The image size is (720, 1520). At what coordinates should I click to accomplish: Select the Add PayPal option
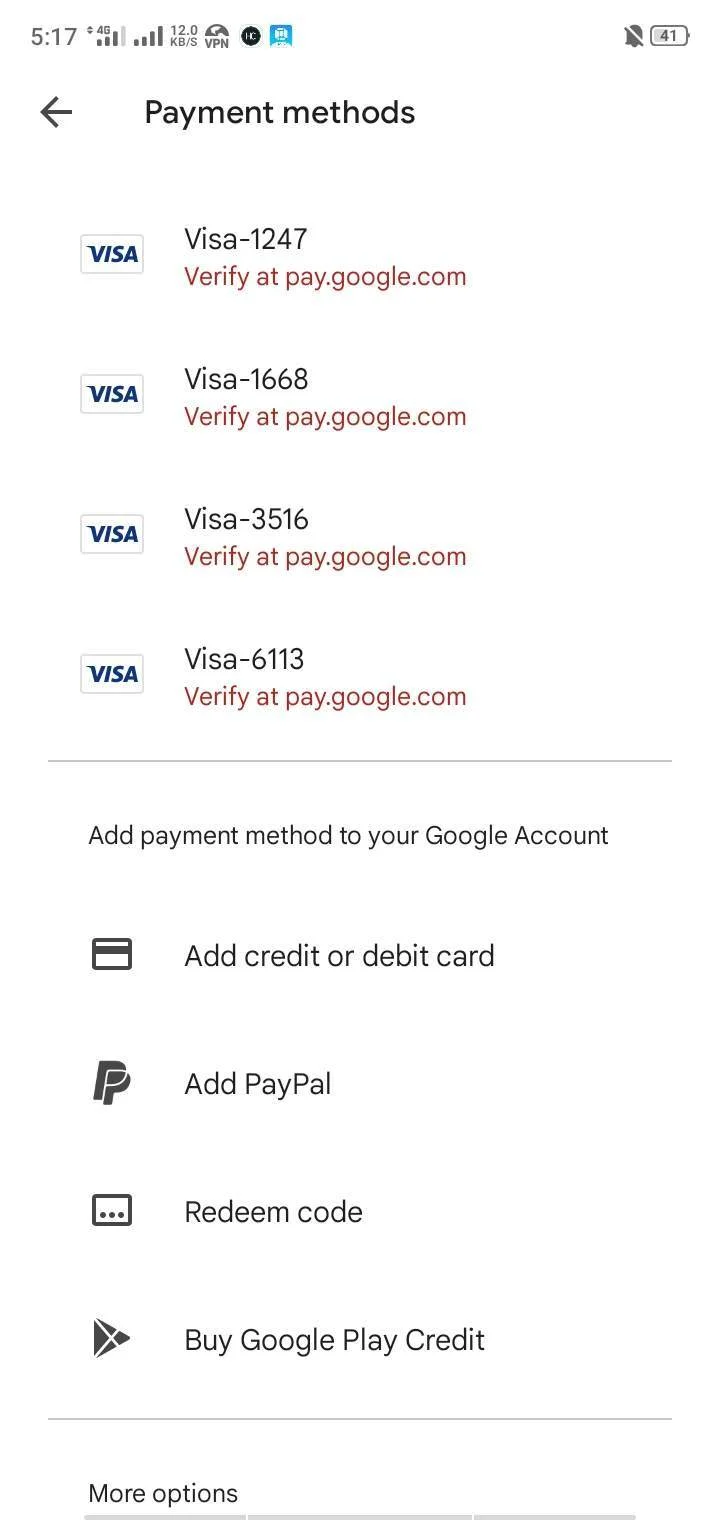360,1083
